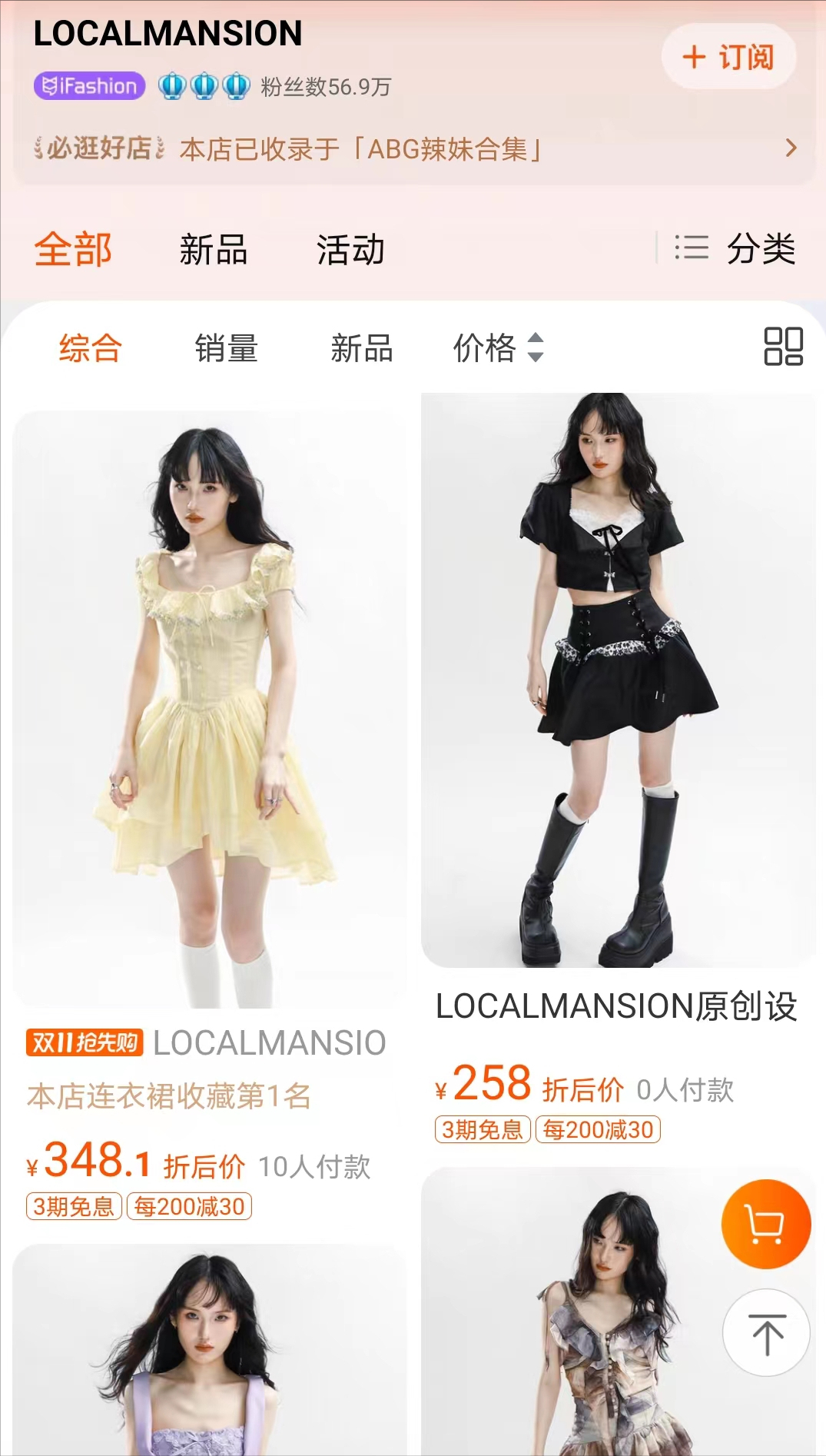The height and width of the screenshot is (1456, 826).
Task: Sort products by 价格
Action: click(x=497, y=347)
